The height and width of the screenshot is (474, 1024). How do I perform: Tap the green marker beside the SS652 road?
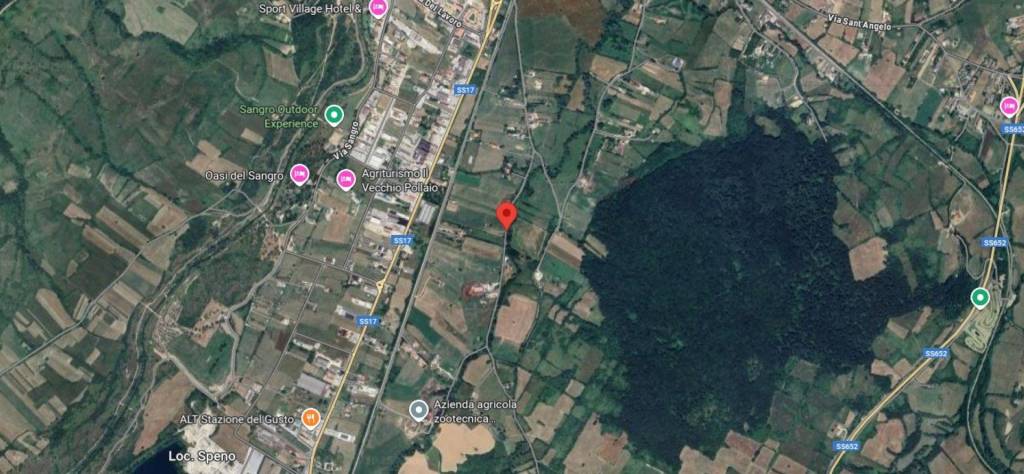tap(980, 296)
